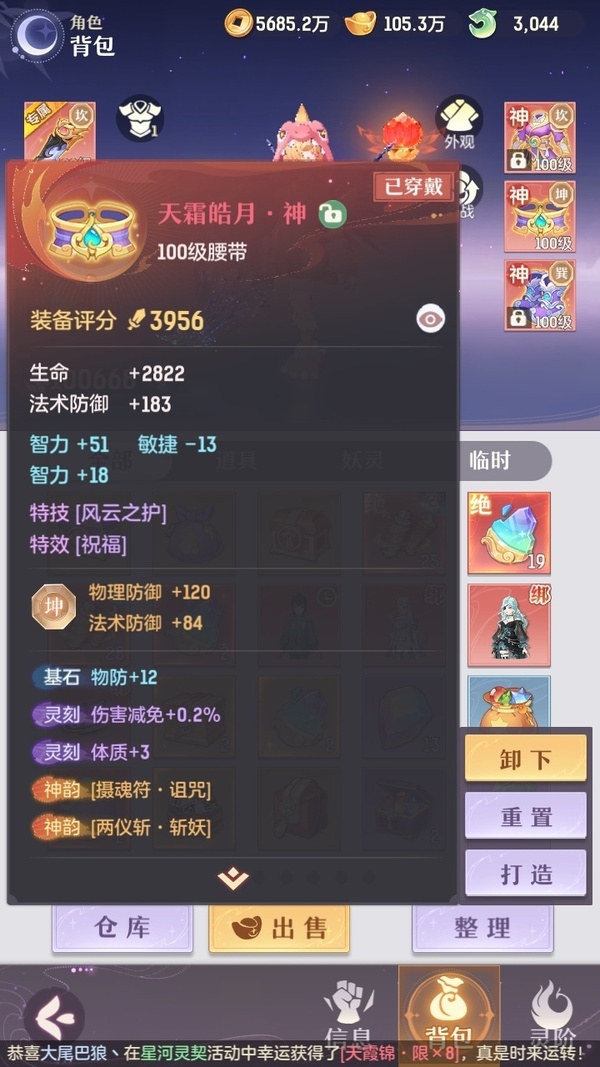
Task: Open the 绝 crystal item with count 19
Action: coord(509,533)
